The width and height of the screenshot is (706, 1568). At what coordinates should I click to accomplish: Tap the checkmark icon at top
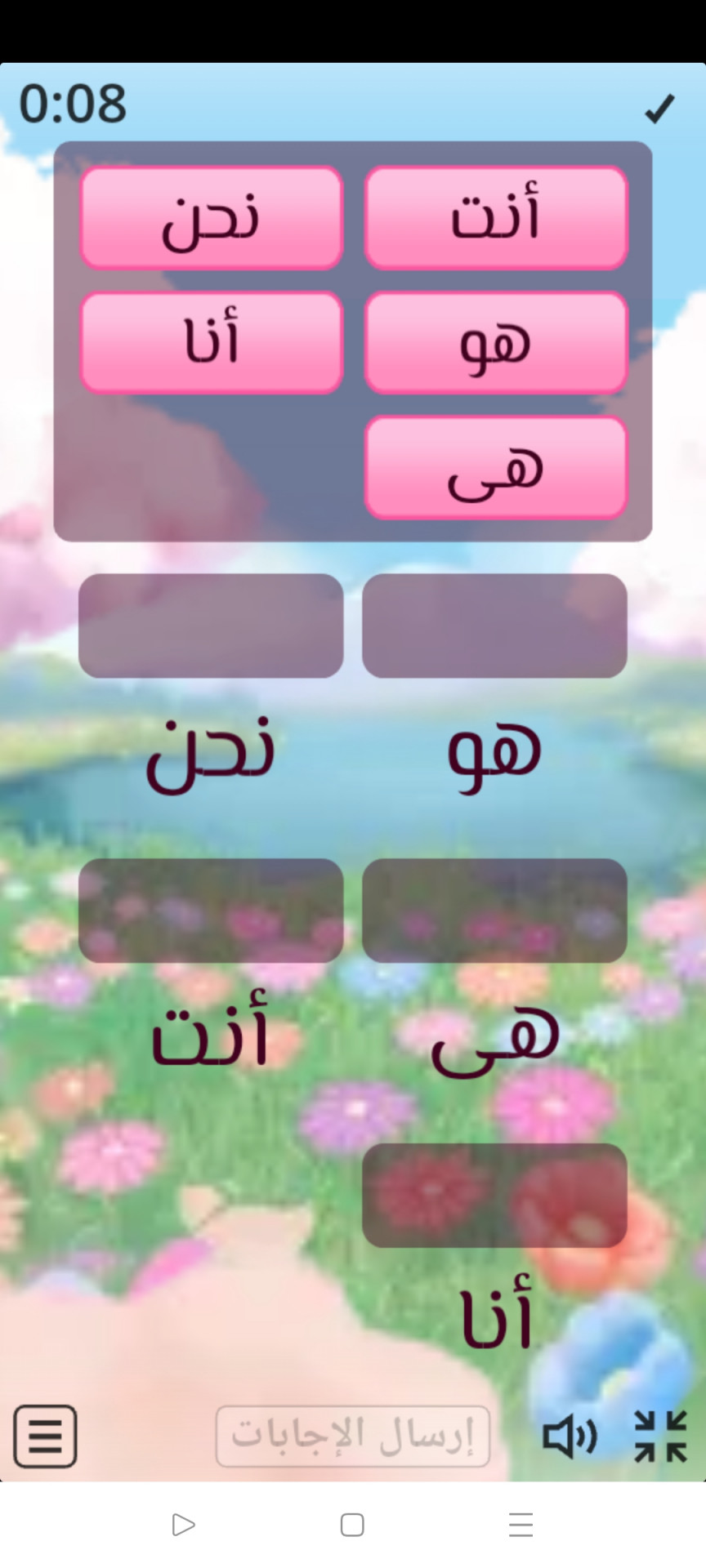coord(659,109)
